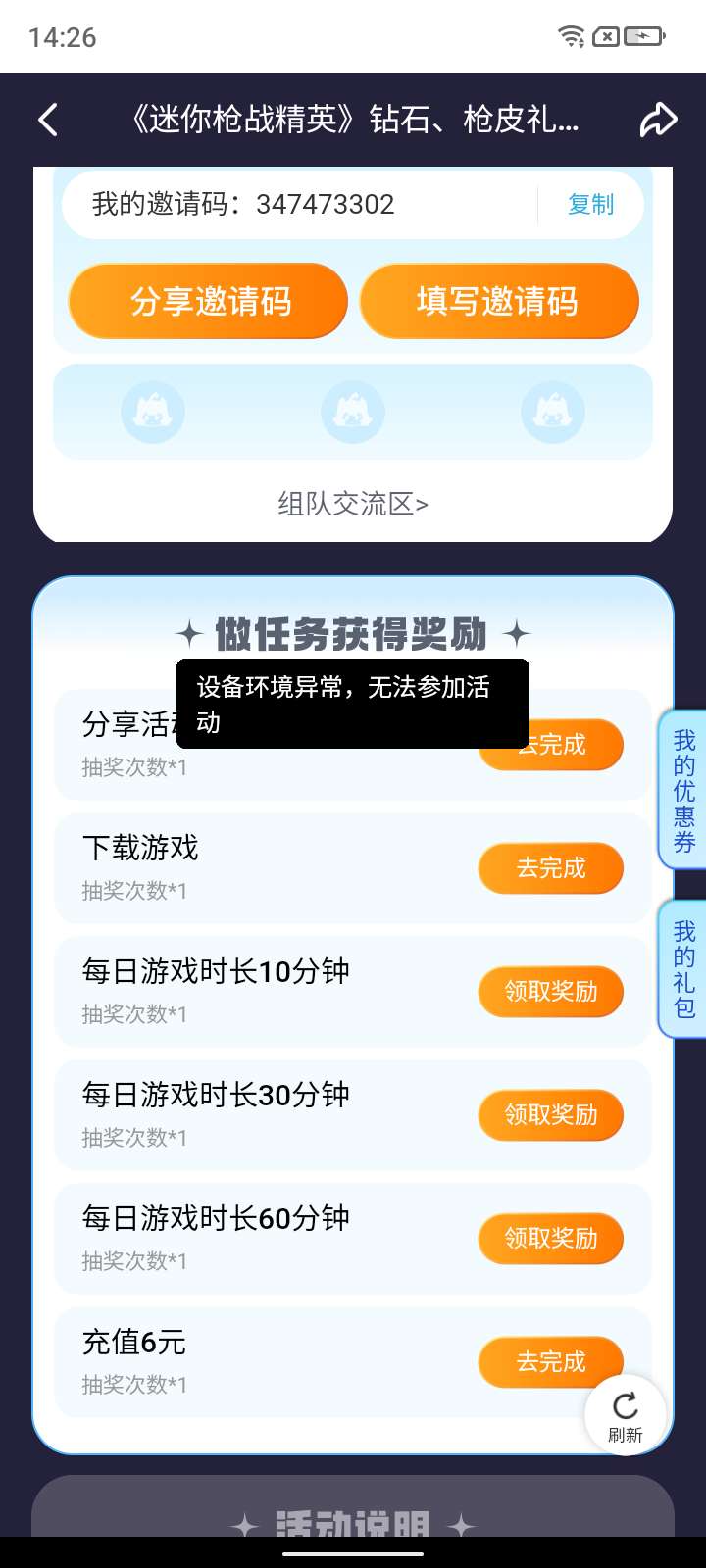Tap 去完成 for the 下载游戏 task
The image size is (706, 1568).
click(550, 867)
